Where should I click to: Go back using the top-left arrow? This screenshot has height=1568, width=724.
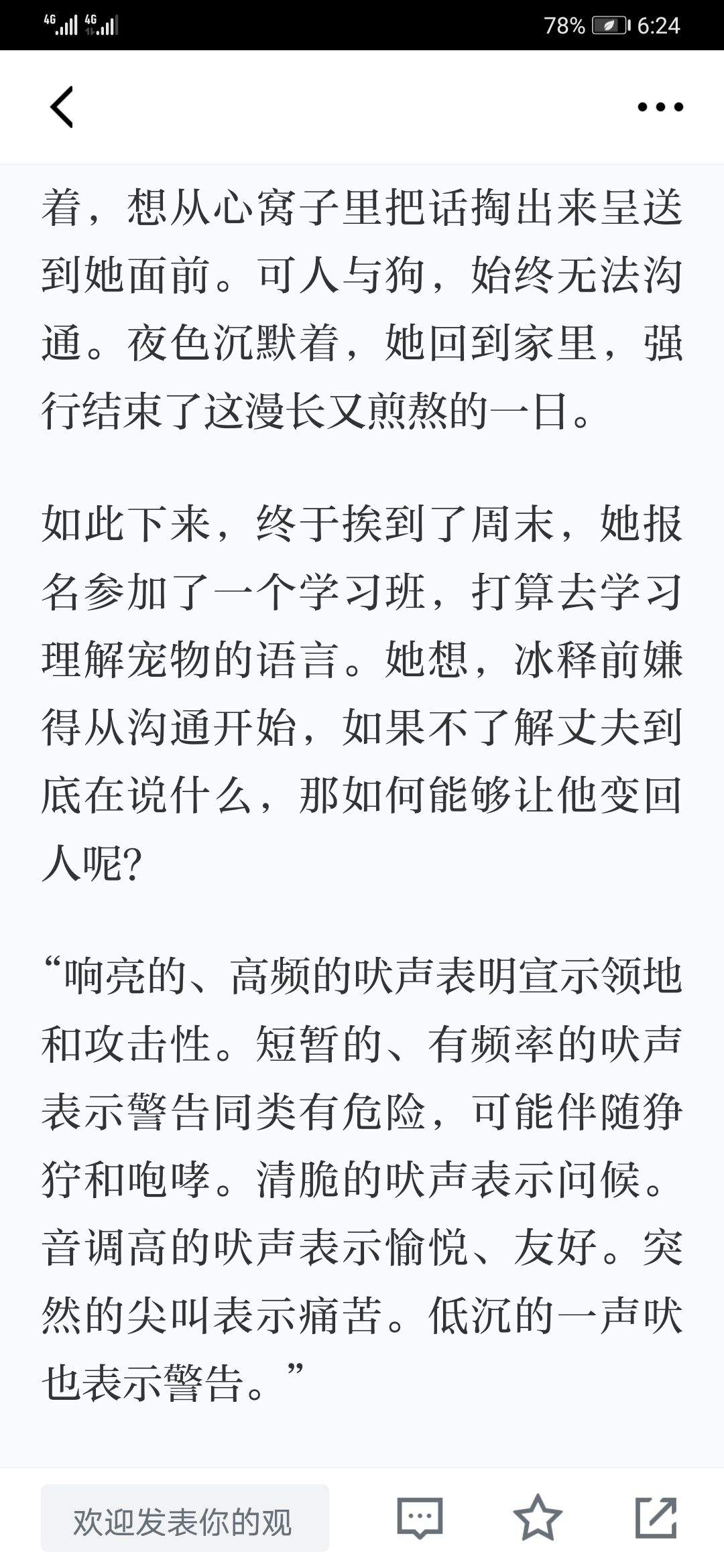[62, 107]
